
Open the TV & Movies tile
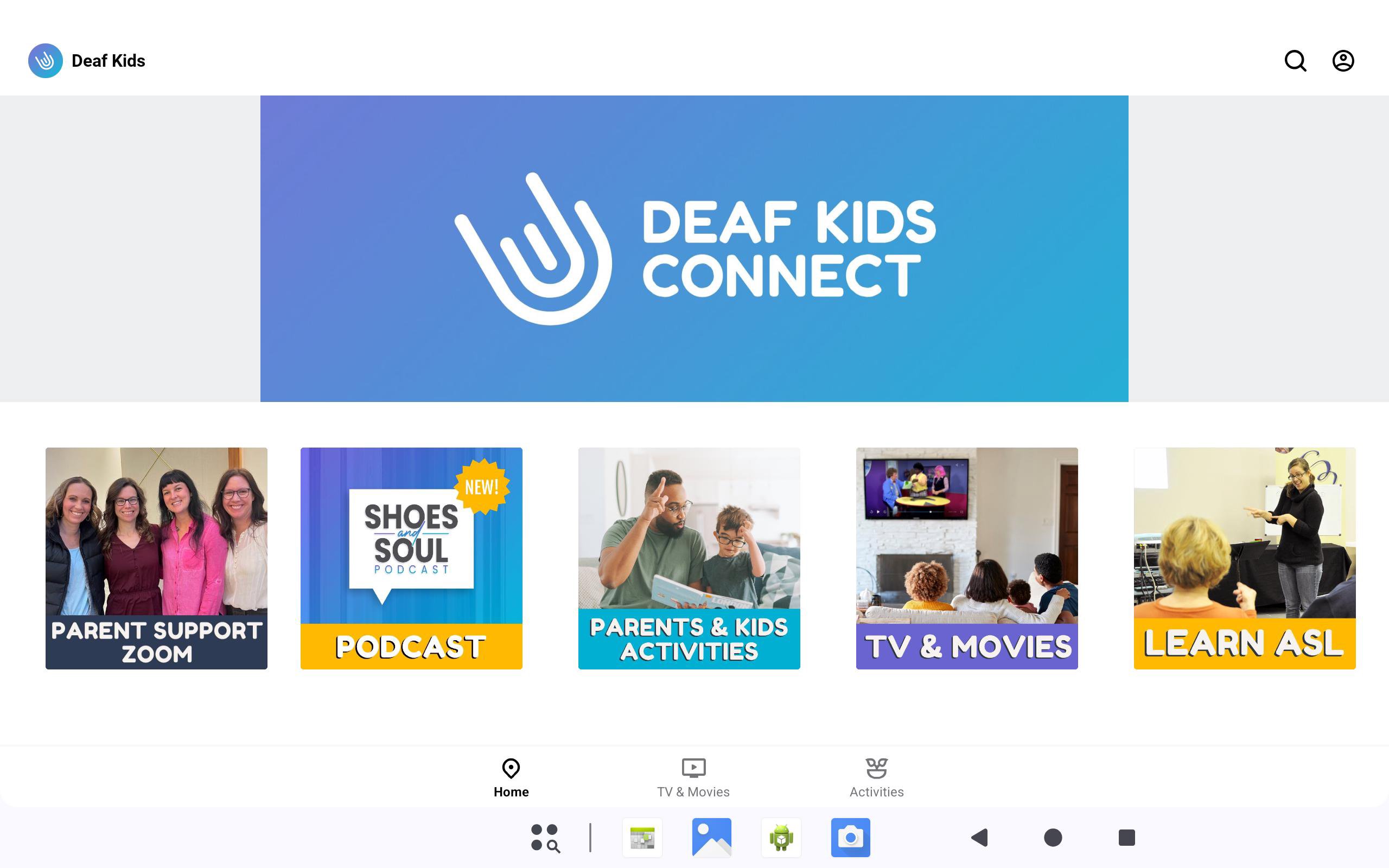coord(966,558)
